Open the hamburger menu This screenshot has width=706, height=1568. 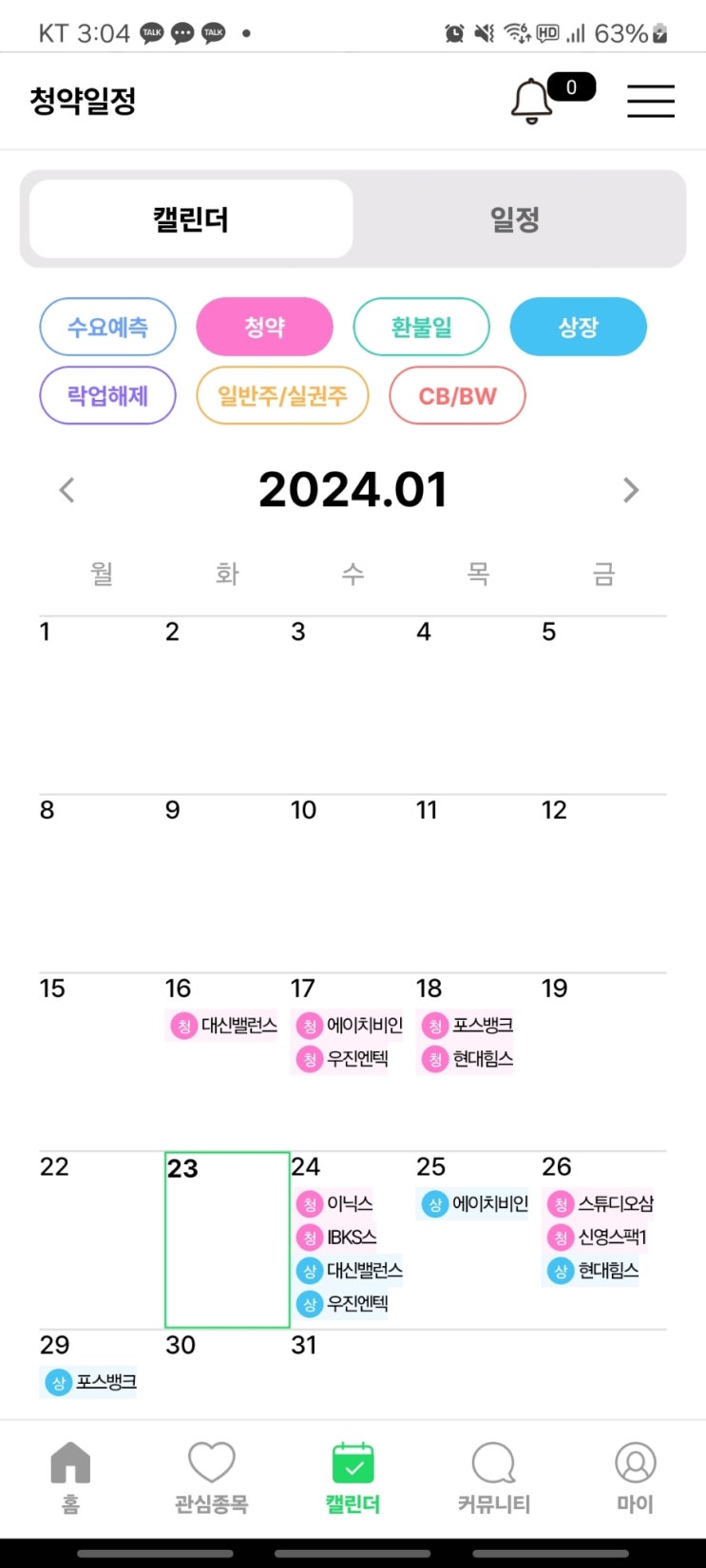tap(650, 101)
